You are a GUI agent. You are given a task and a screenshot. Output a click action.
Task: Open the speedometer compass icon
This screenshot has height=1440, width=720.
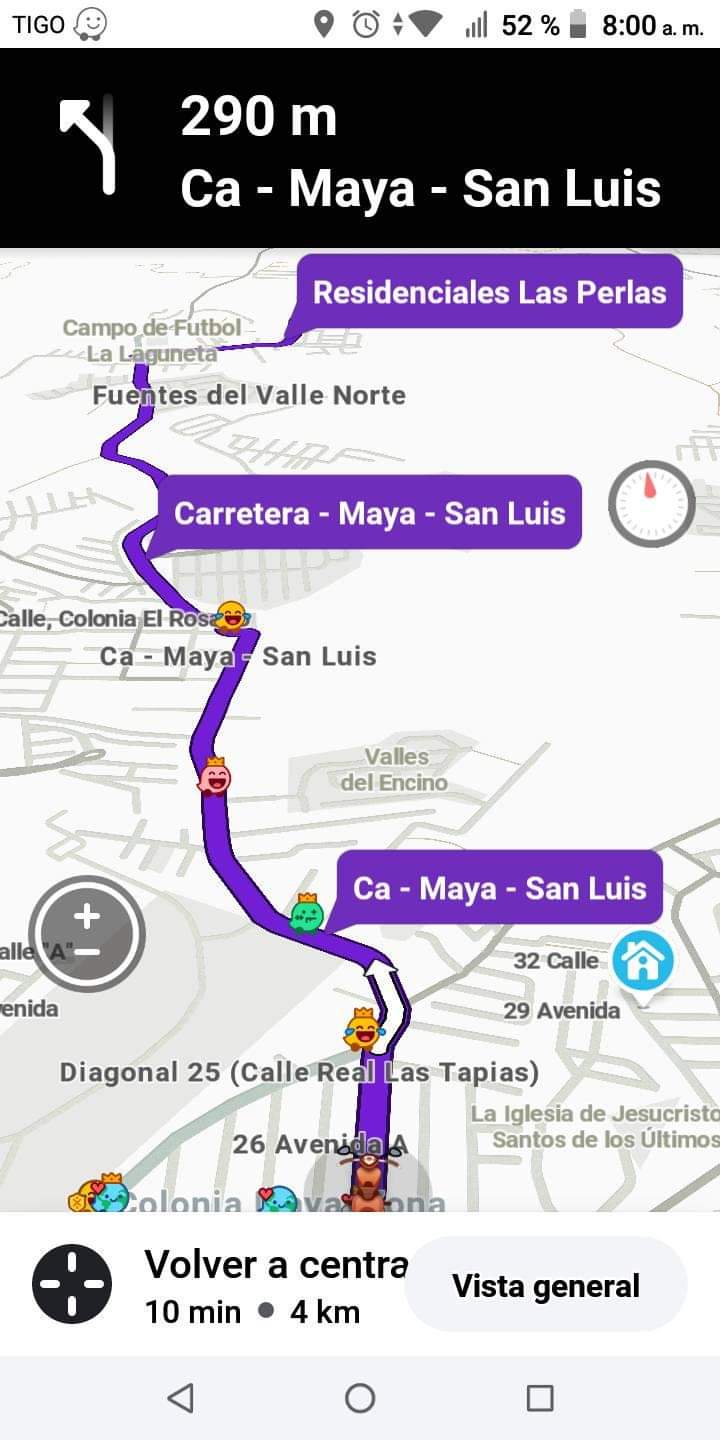point(652,504)
